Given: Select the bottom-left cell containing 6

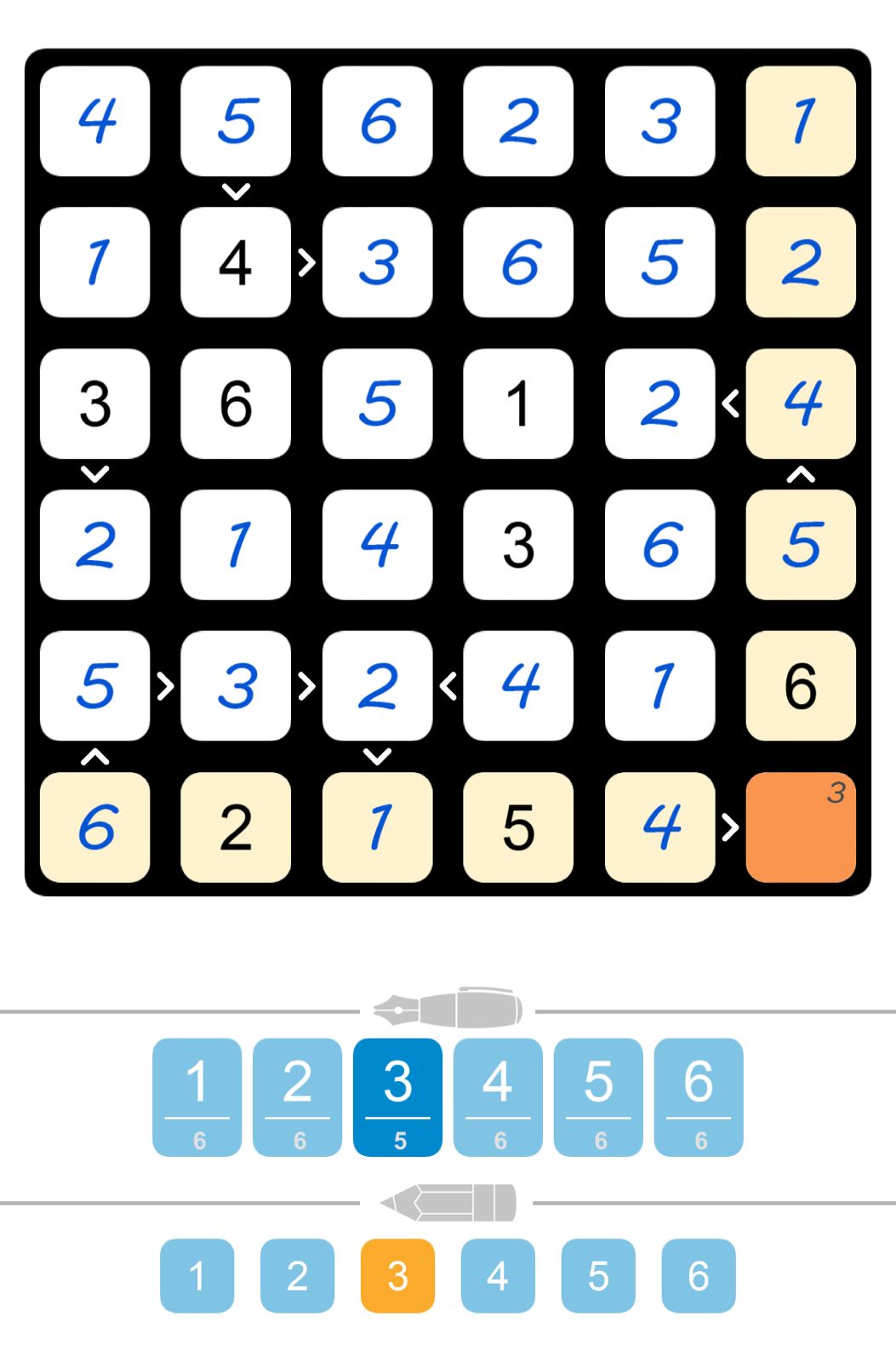Looking at the screenshot, I should point(95,827).
